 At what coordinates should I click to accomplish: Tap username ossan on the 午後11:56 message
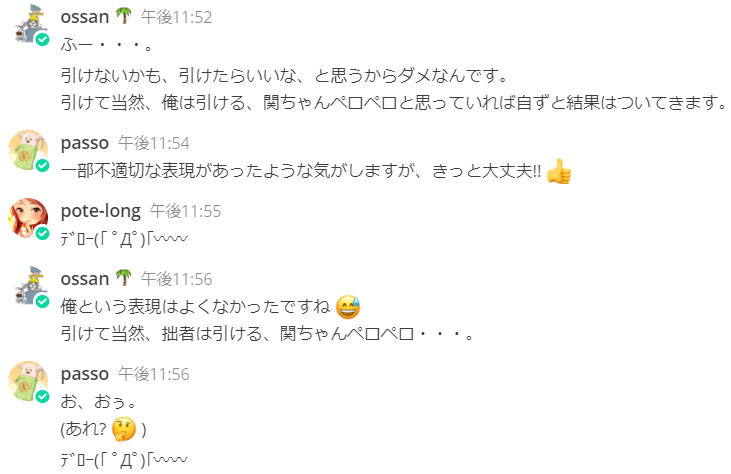tap(88, 278)
